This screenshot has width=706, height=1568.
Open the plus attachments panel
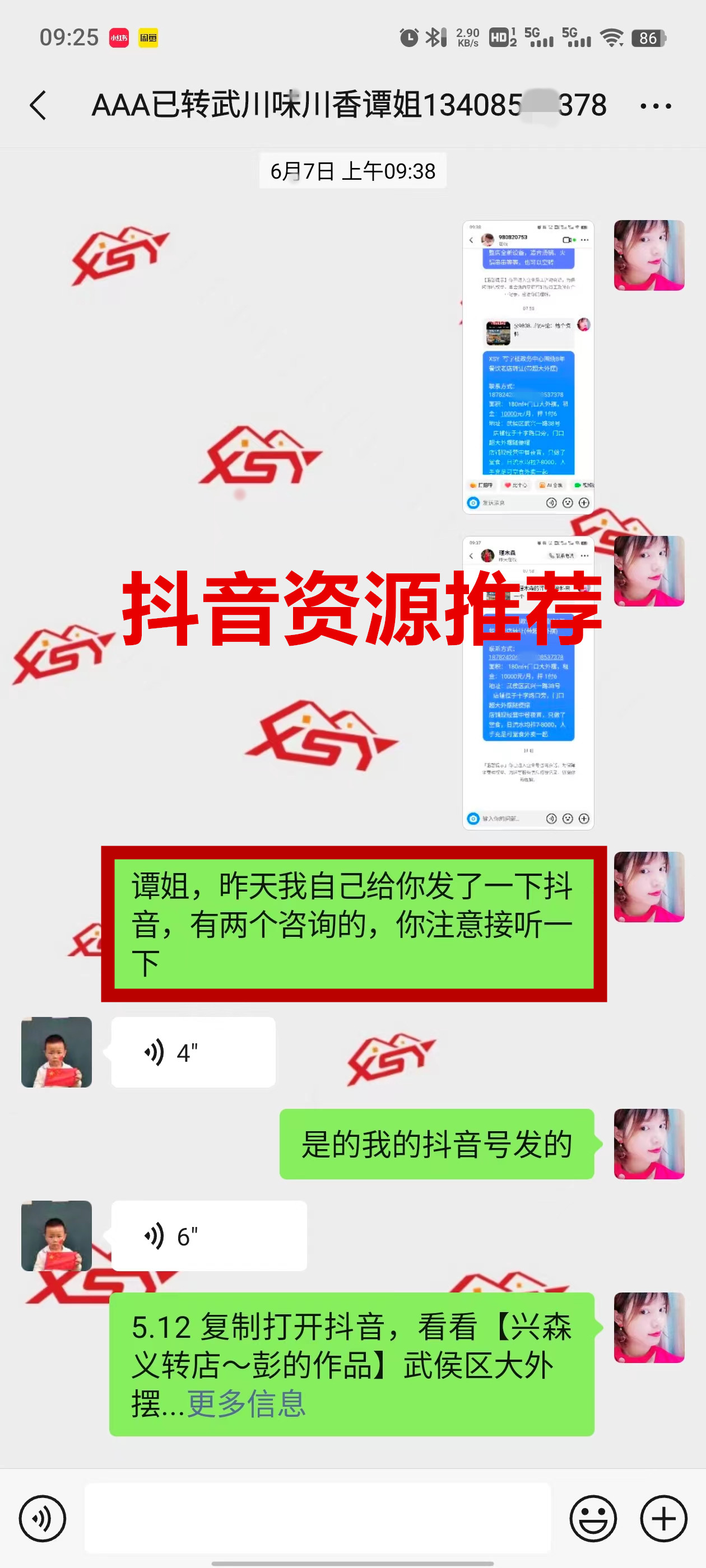pyautogui.click(x=663, y=1518)
